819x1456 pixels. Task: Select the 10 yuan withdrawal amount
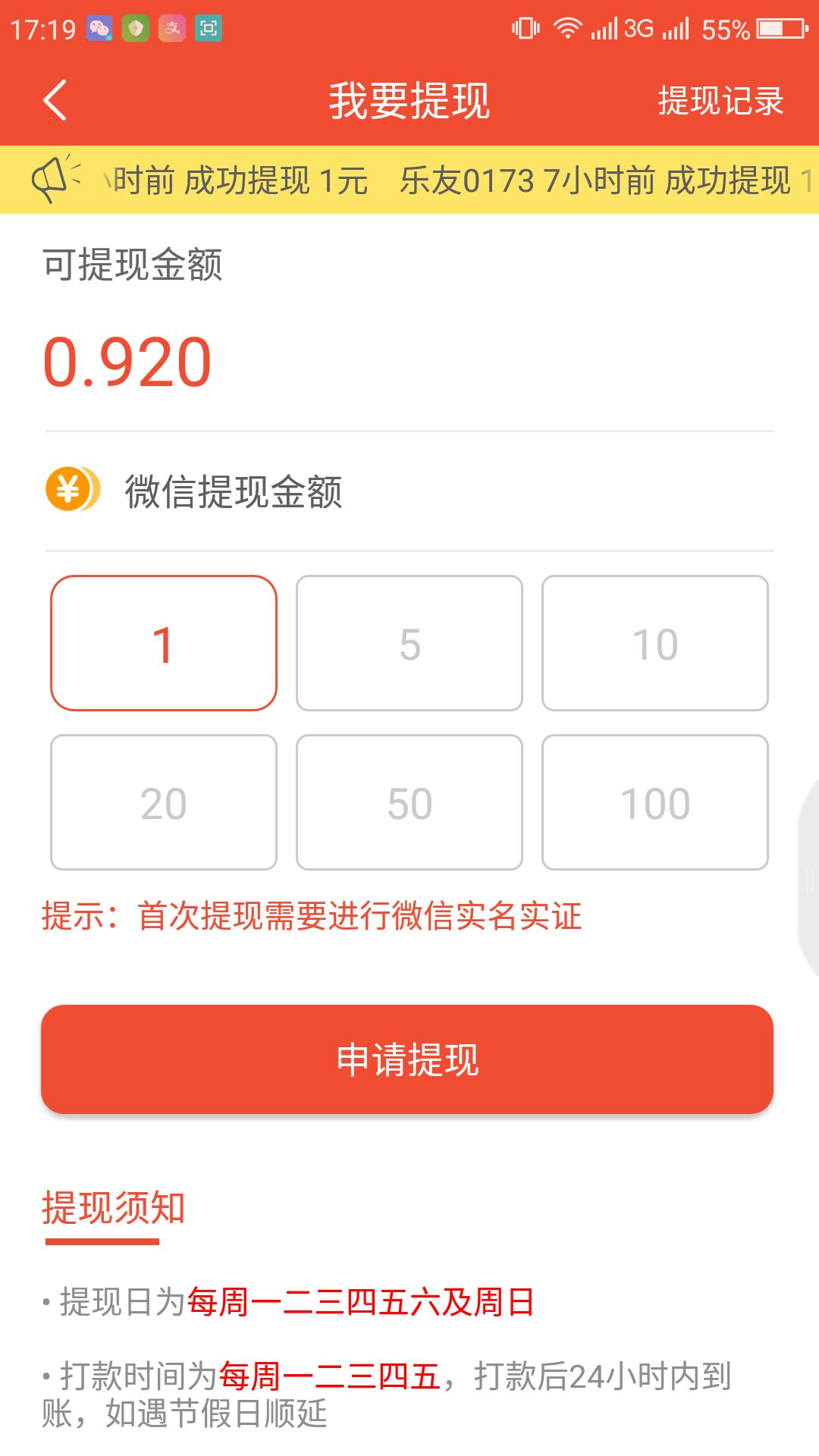click(x=657, y=643)
